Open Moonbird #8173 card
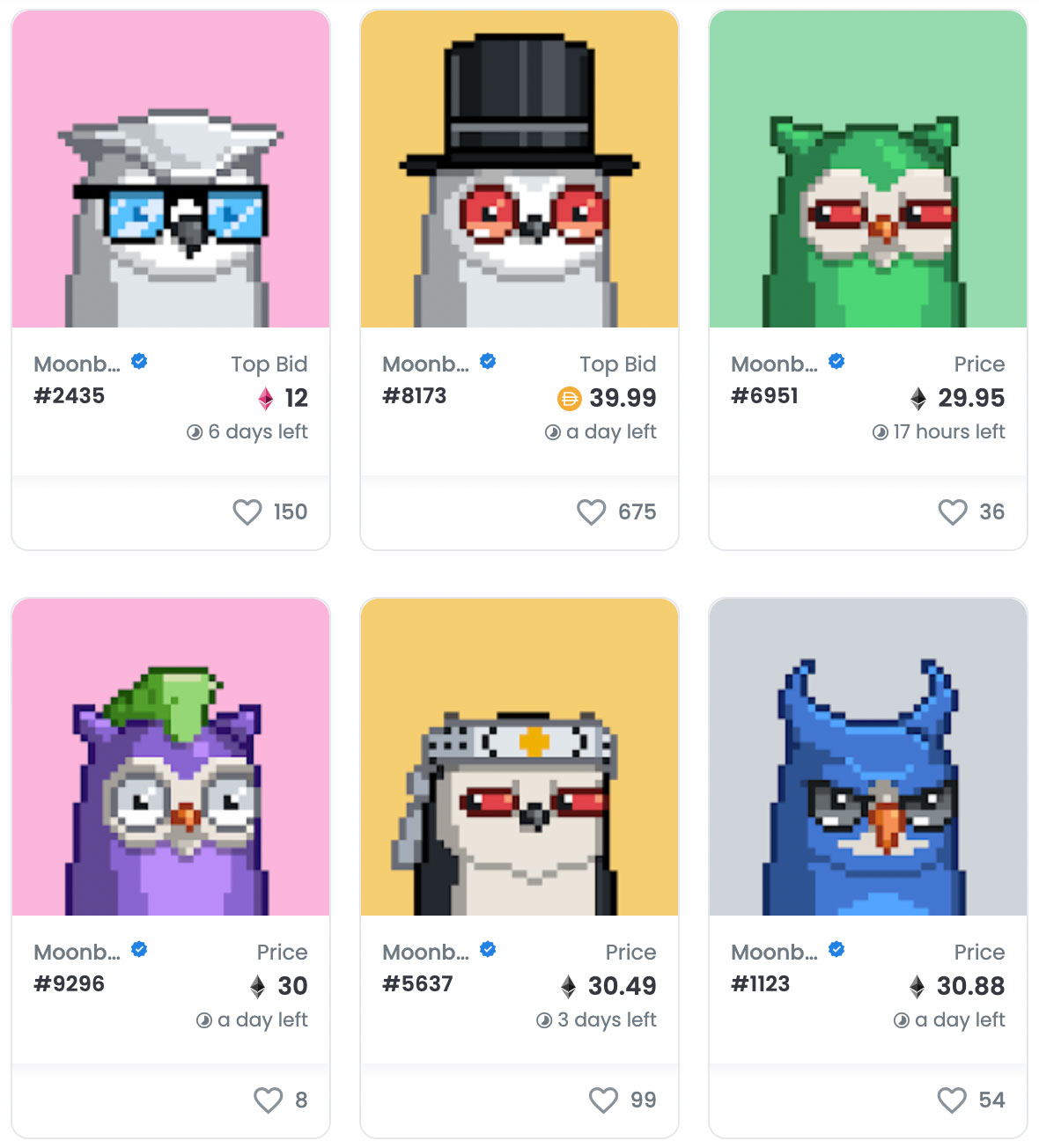Viewport: 1039px width, 1148px height. (x=519, y=170)
